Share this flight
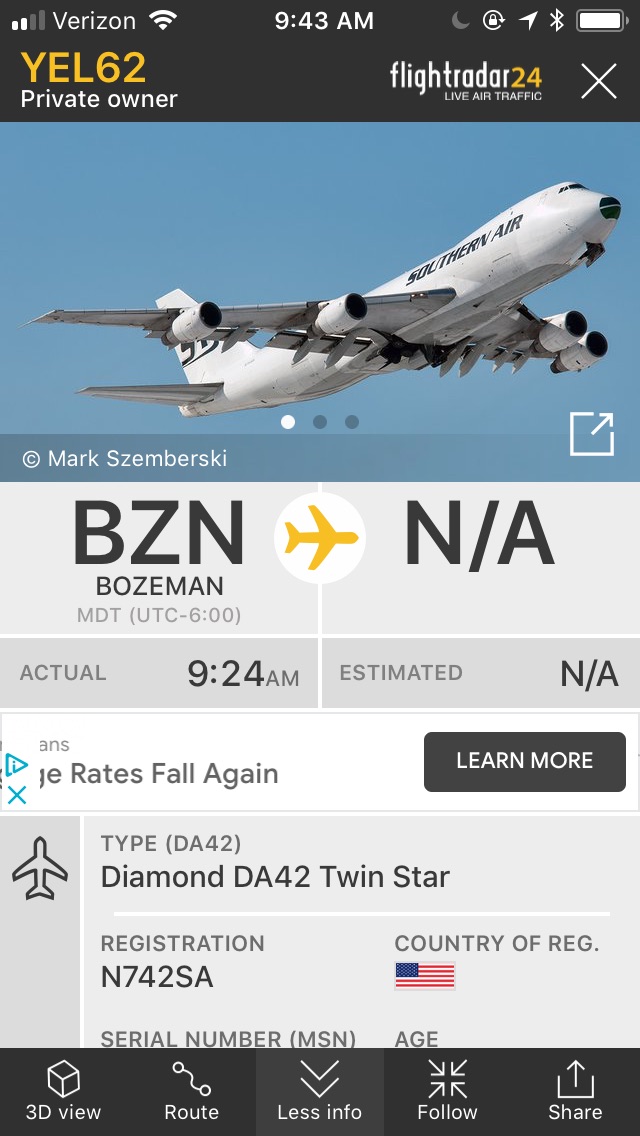 pos(575,1091)
